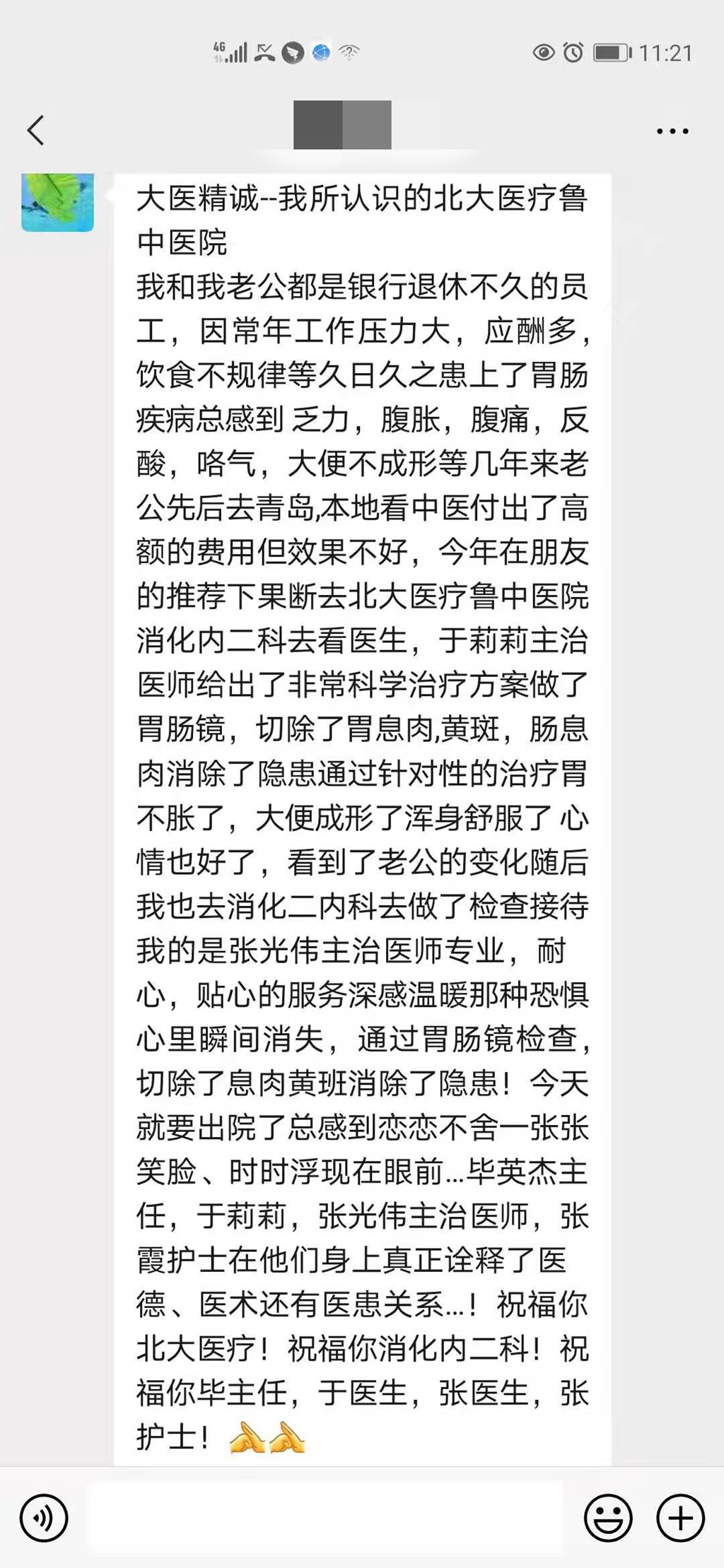The height and width of the screenshot is (1568, 724).
Task: Open the chat info overflow menu
Action: click(x=672, y=131)
